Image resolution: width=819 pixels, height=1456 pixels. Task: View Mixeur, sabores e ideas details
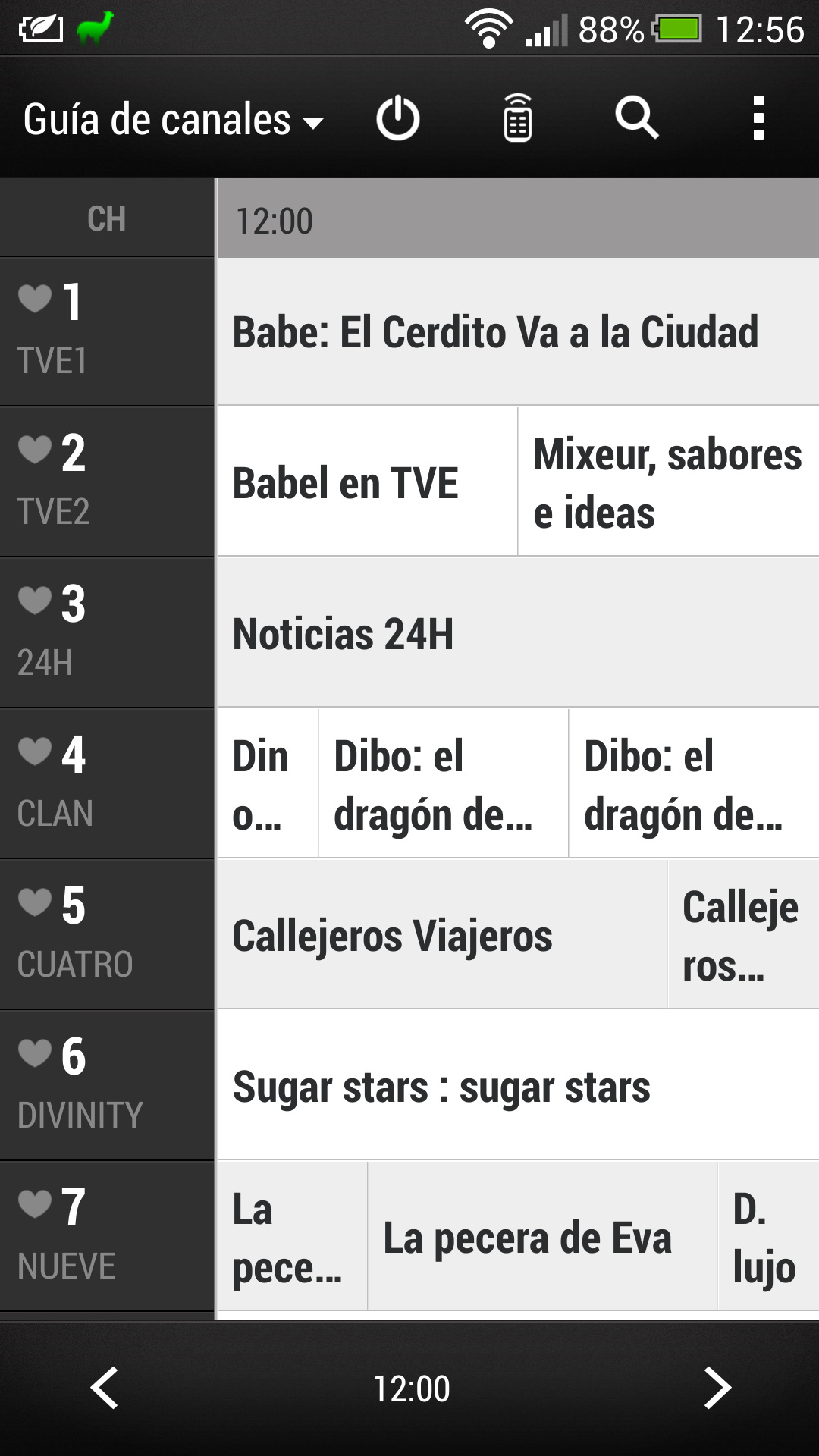pos(668,482)
